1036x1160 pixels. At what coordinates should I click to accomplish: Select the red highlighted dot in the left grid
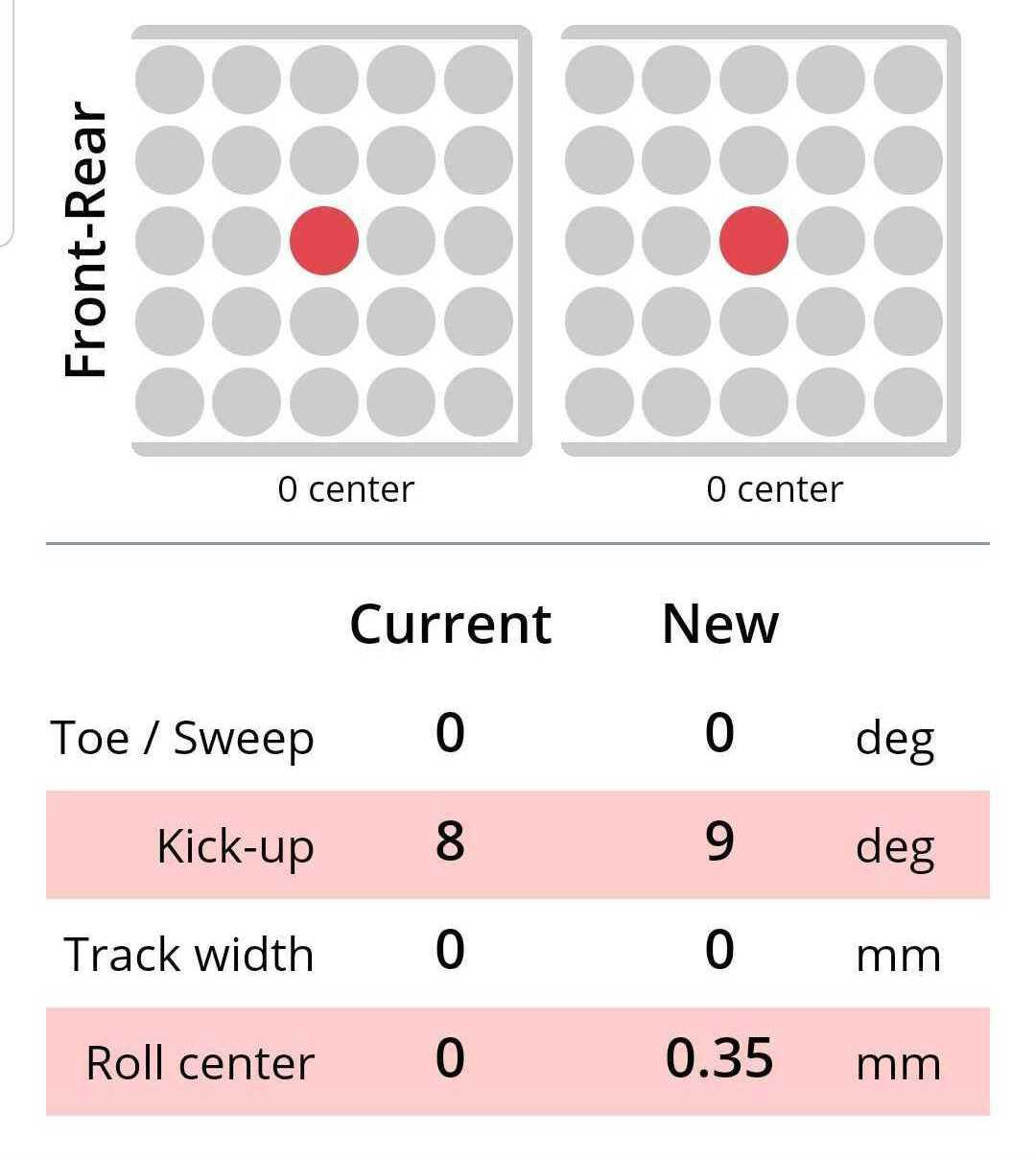pyautogui.click(x=324, y=240)
